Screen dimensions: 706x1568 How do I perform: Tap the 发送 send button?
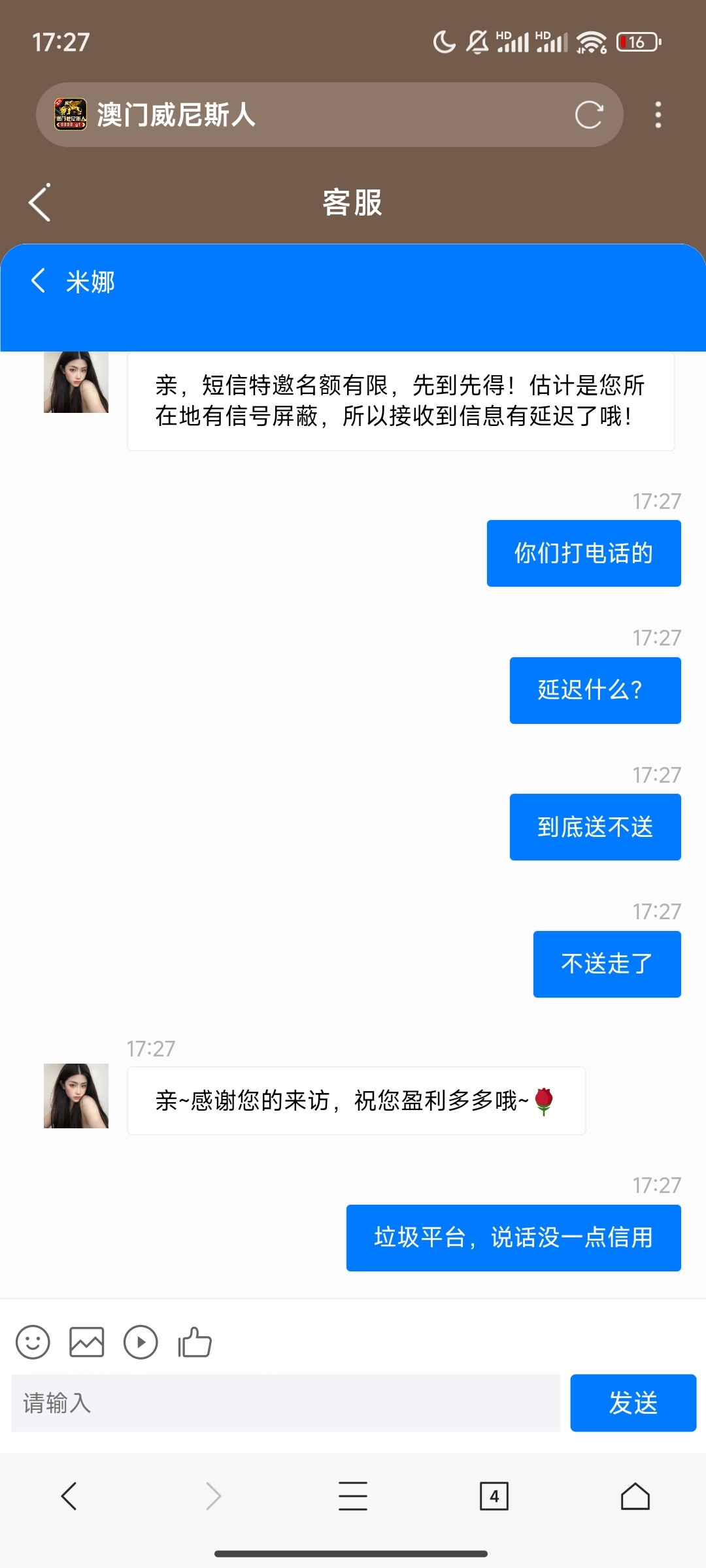coord(633,1403)
